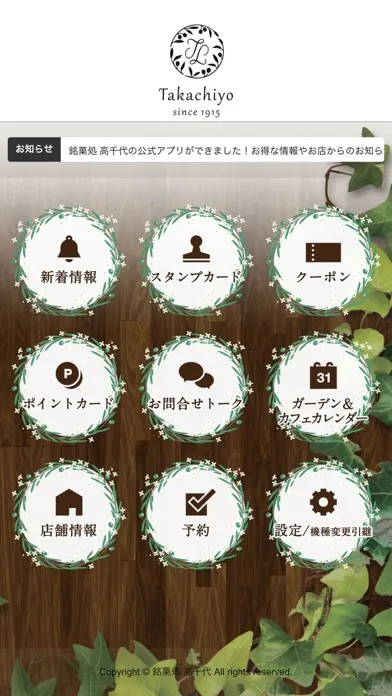Tap the お知らせ announcement ticker

[196, 150]
